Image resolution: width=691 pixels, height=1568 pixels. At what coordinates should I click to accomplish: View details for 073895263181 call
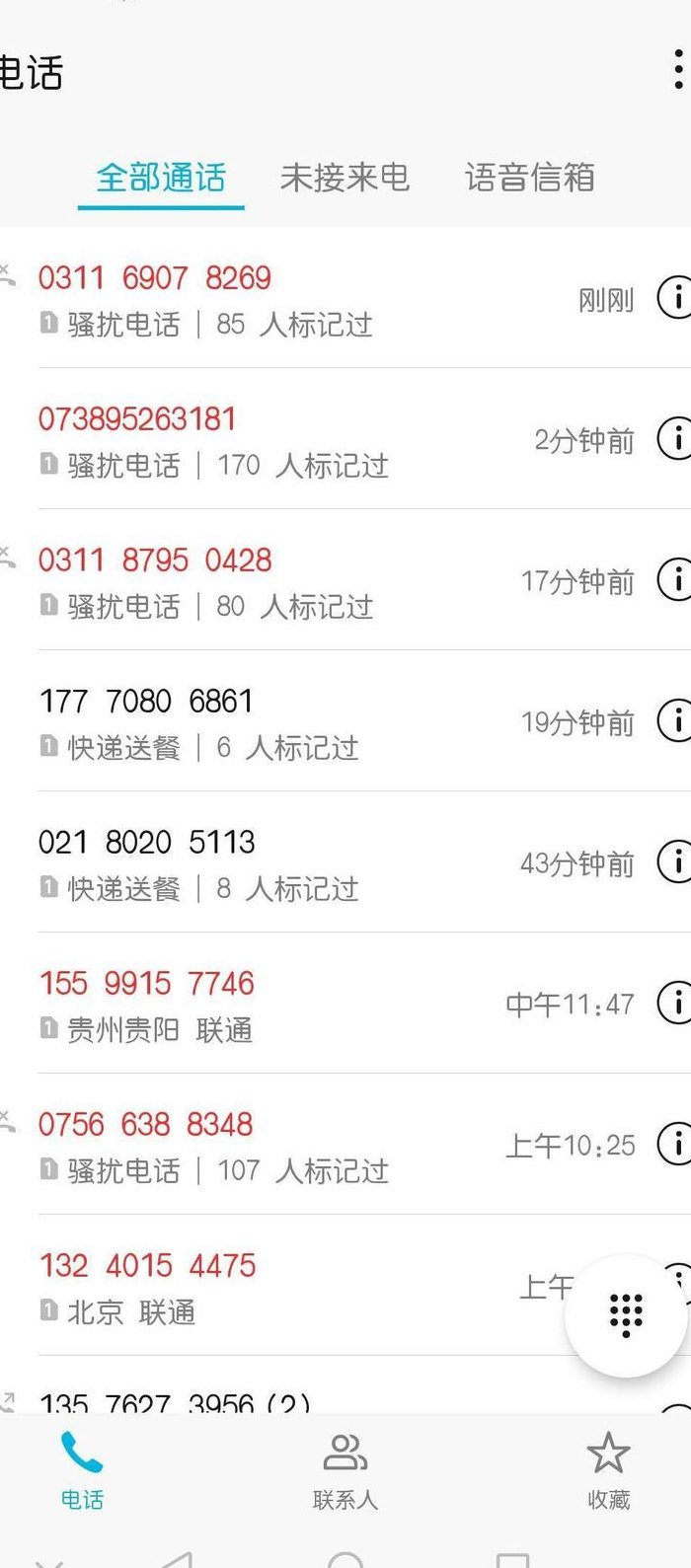pyautogui.click(x=674, y=438)
